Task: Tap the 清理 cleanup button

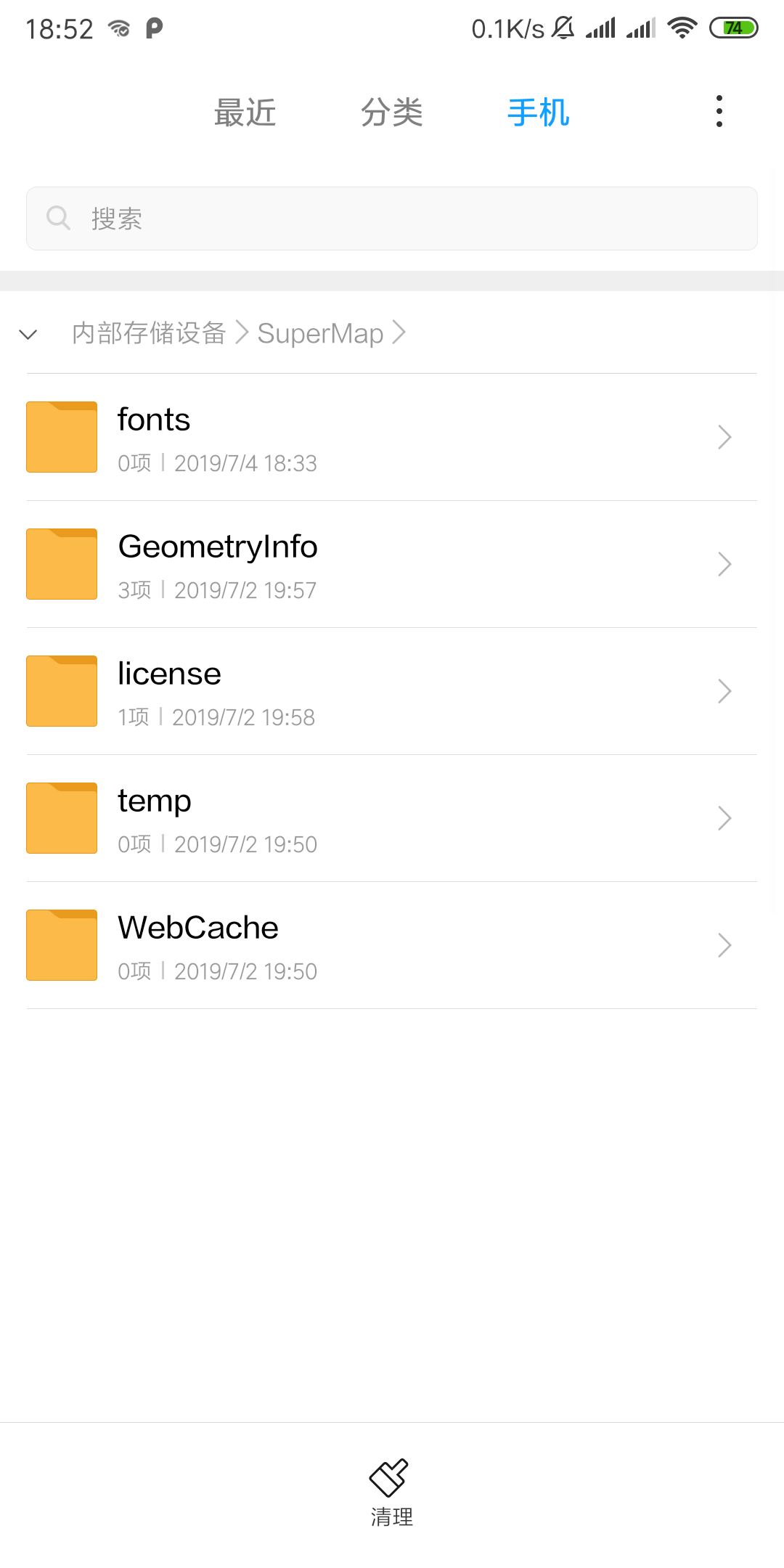Action: point(392,1493)
